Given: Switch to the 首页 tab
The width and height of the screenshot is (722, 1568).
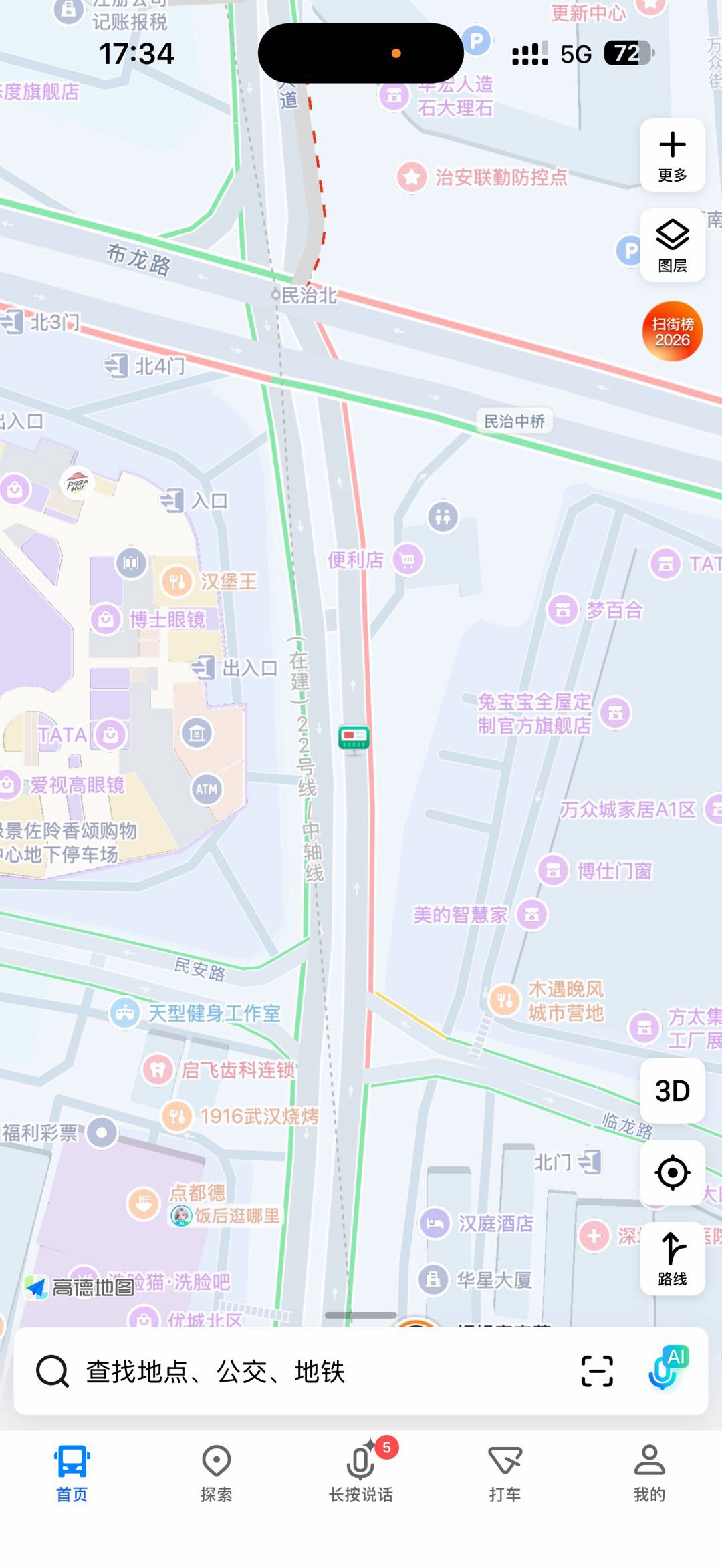Looking at the screenshot, I should [x=72, y=1473].
